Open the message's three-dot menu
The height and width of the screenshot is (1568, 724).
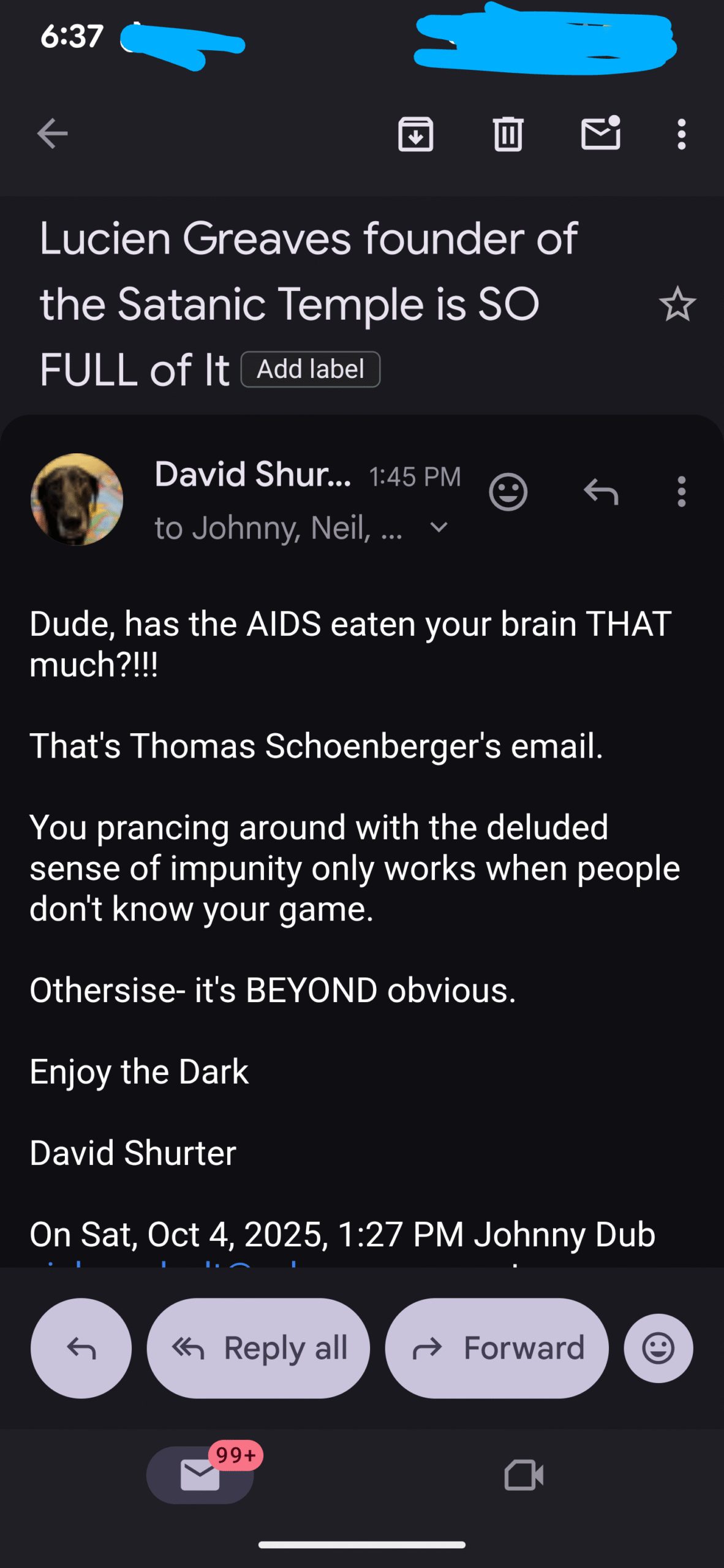coord(681,492)
